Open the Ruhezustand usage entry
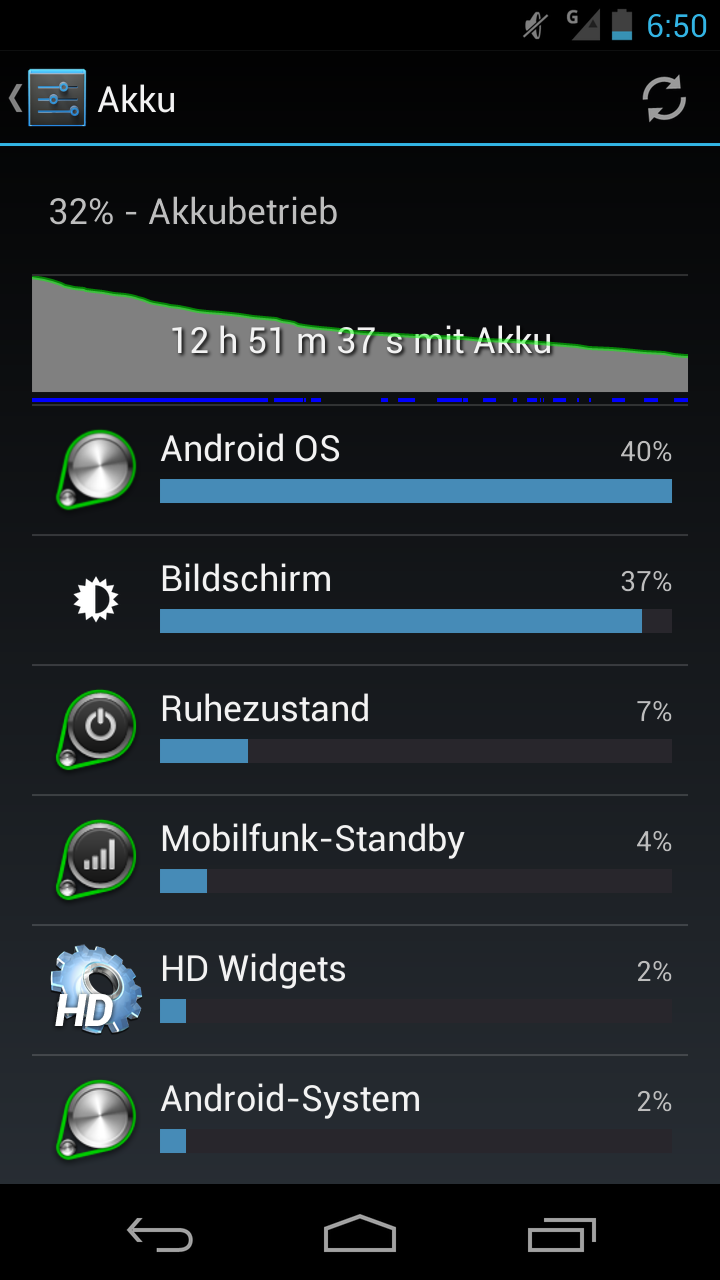720x1280 pixels. pyautogui.click(x=360, y=730)
